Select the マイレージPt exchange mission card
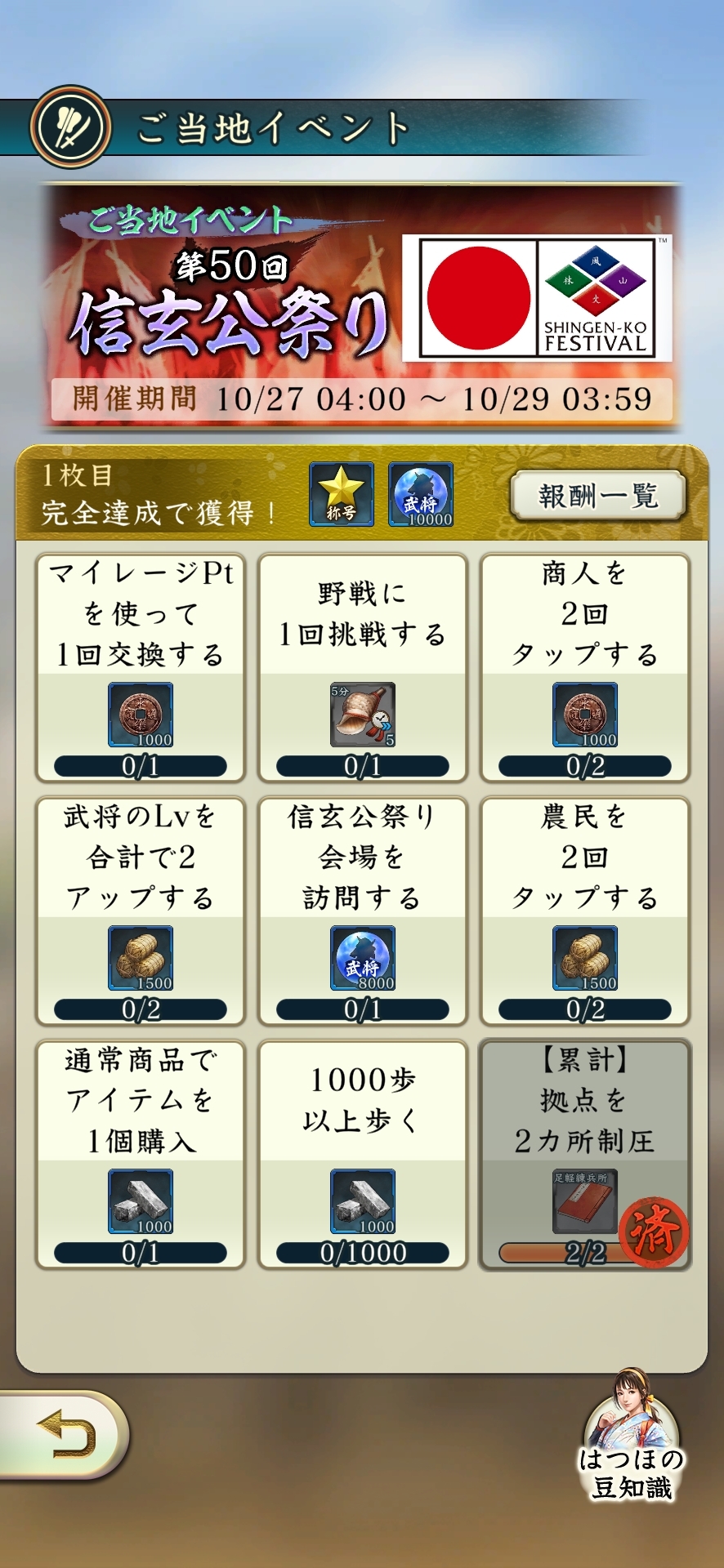The width and height of the screenshot is (724, 1568). [141, 667]
